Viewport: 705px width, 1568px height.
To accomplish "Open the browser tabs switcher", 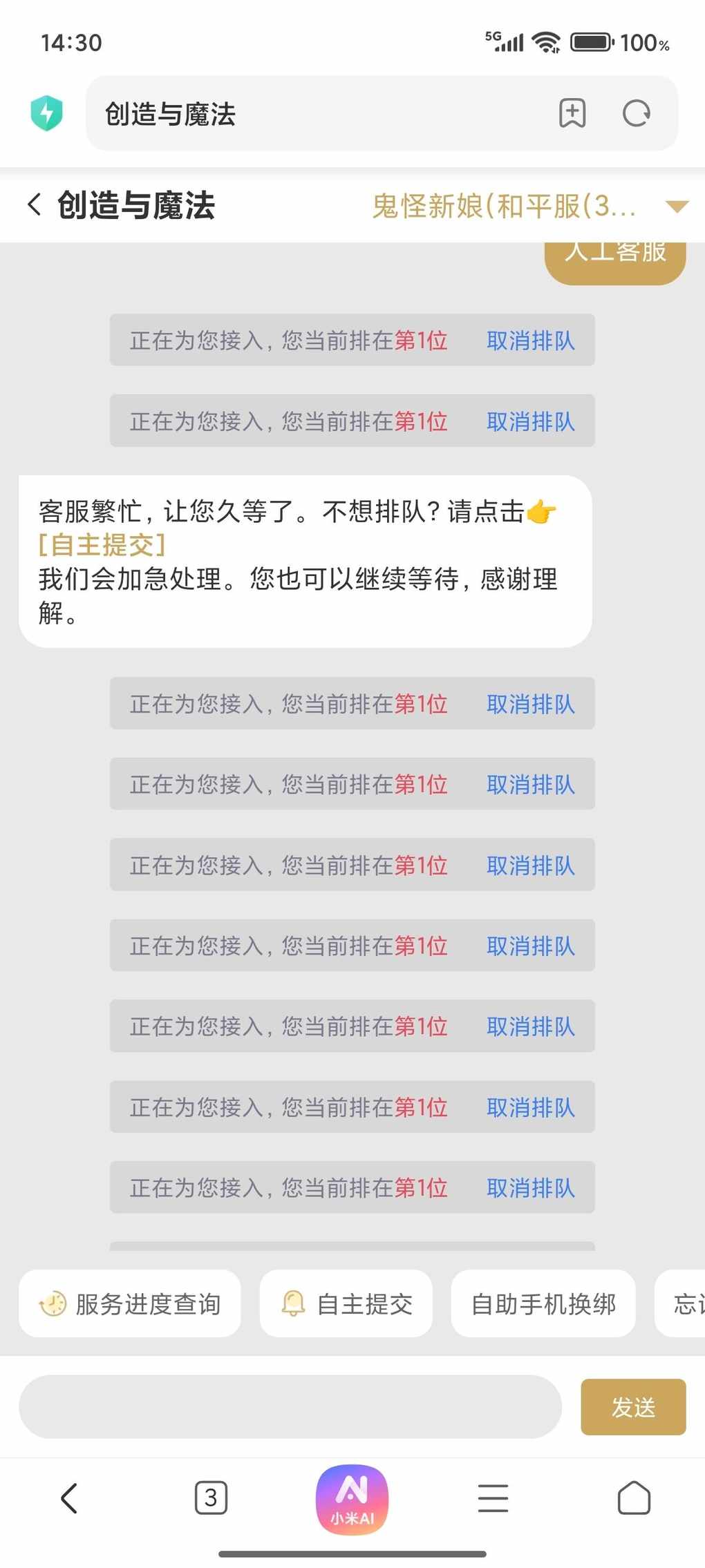I will pos(211,1498).
